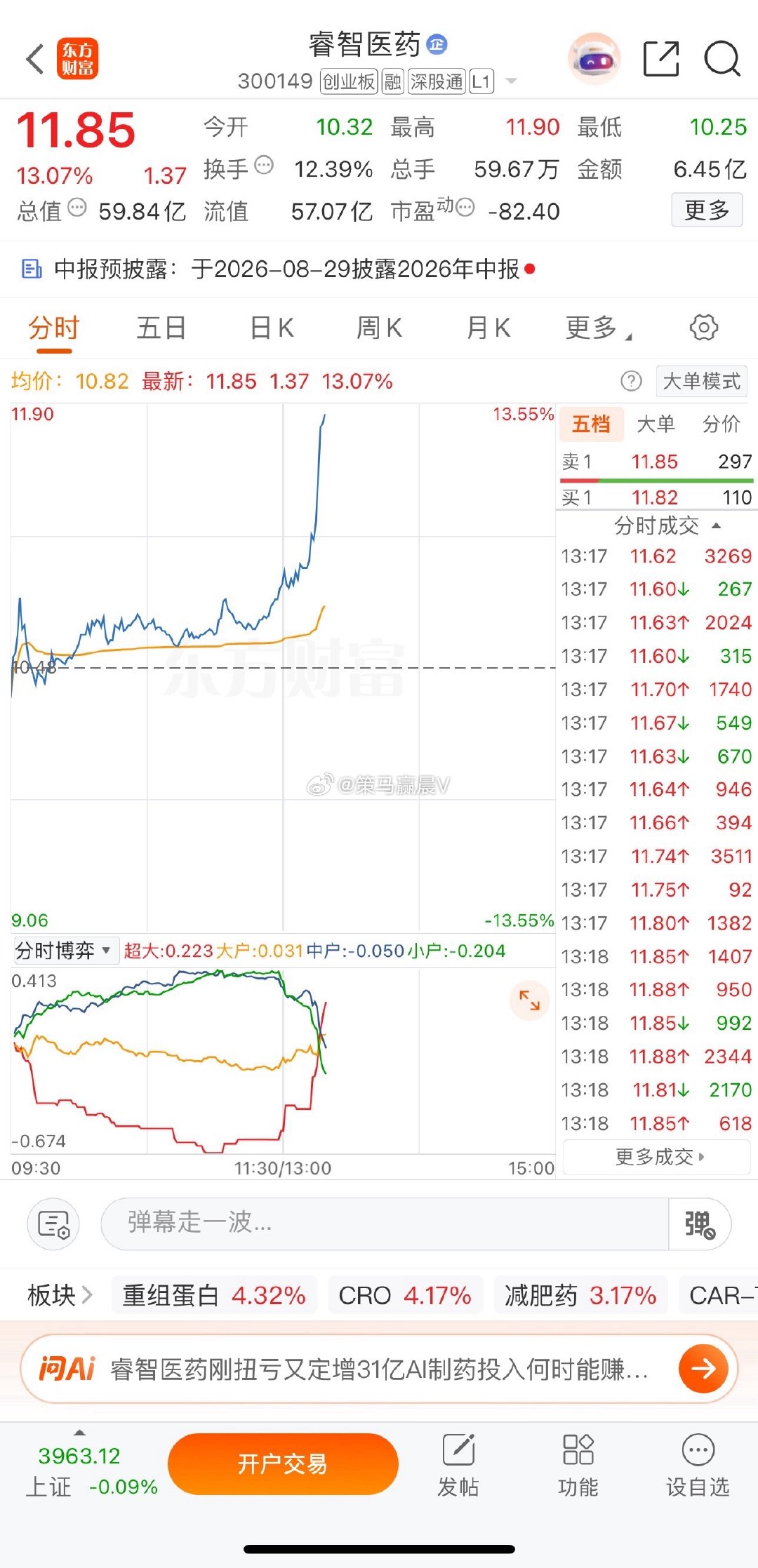Open 更多成交 trade list
The image size is (758, 1568).
click(657, 1156)
